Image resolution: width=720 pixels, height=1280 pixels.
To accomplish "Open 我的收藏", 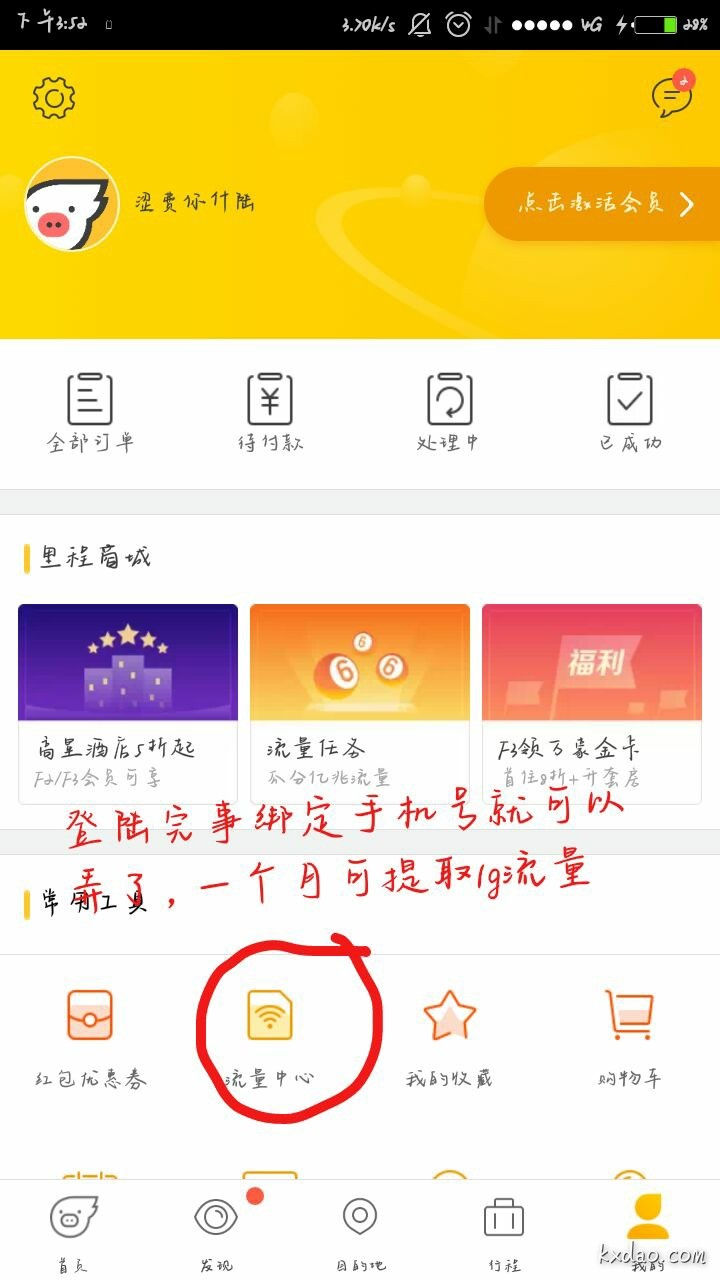I will click(449, 1035).
